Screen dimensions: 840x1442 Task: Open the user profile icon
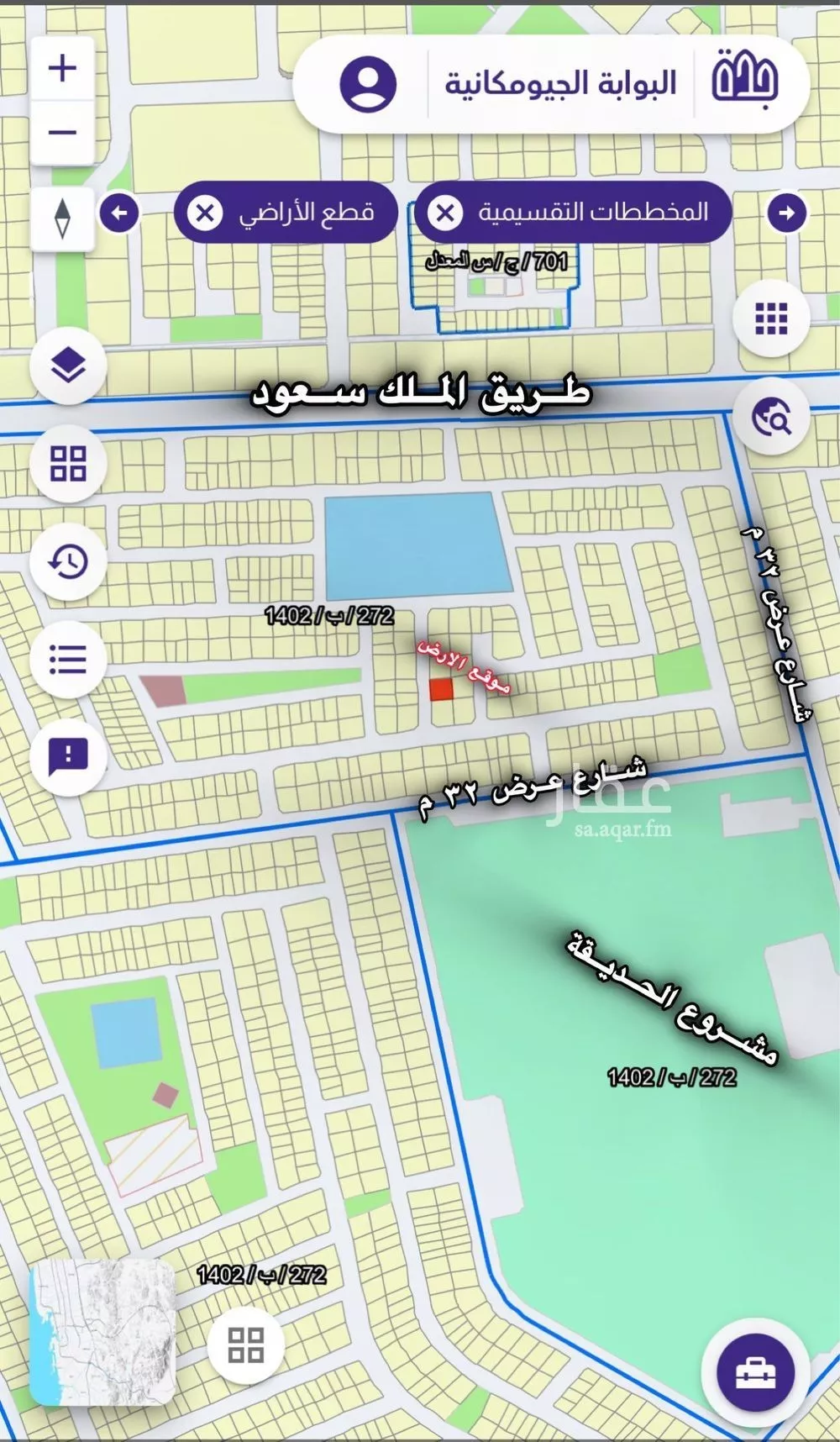[x=367, y=84]
